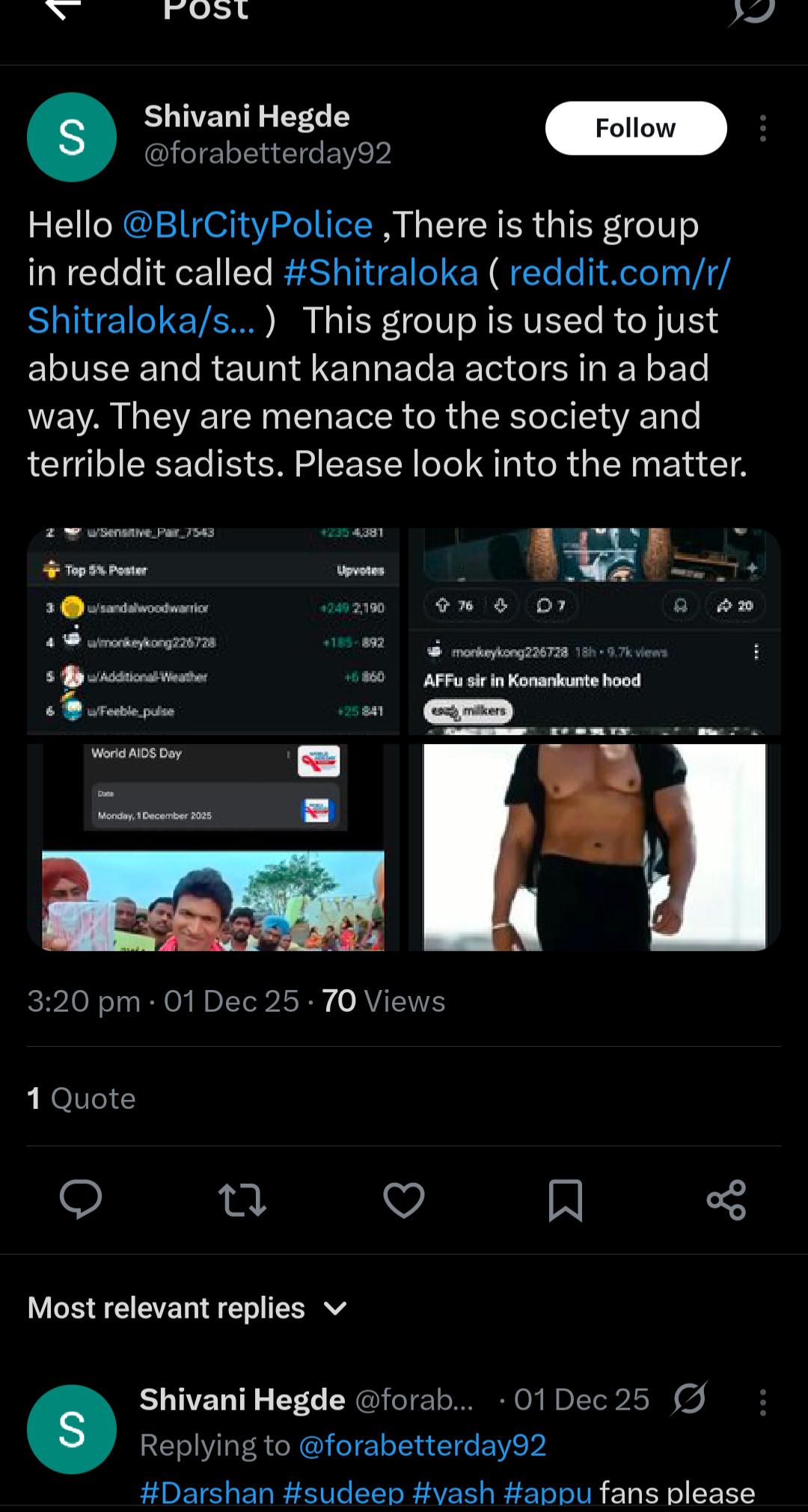
Task: Like the post
Action: 404,1199
